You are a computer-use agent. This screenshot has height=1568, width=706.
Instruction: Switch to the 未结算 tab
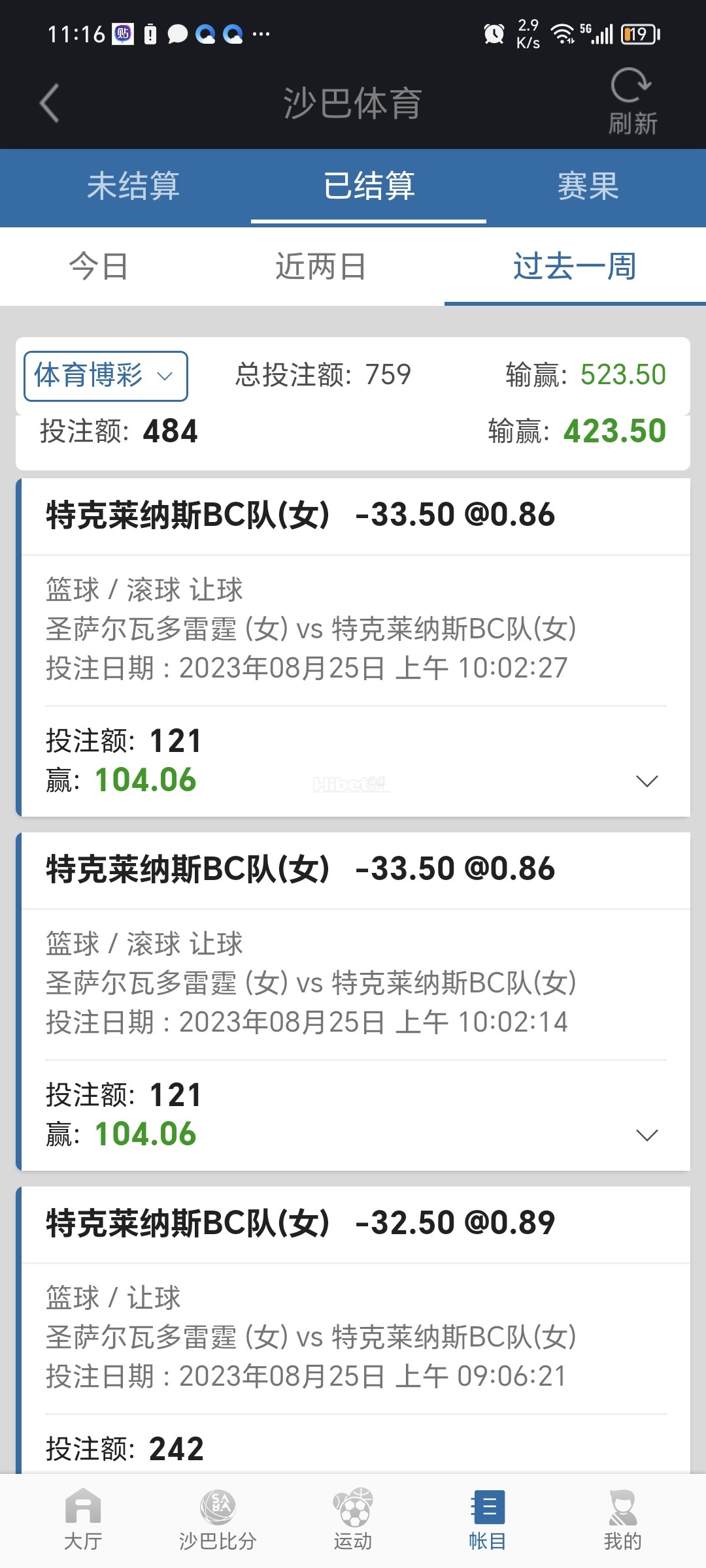click(x=133, y=186)
